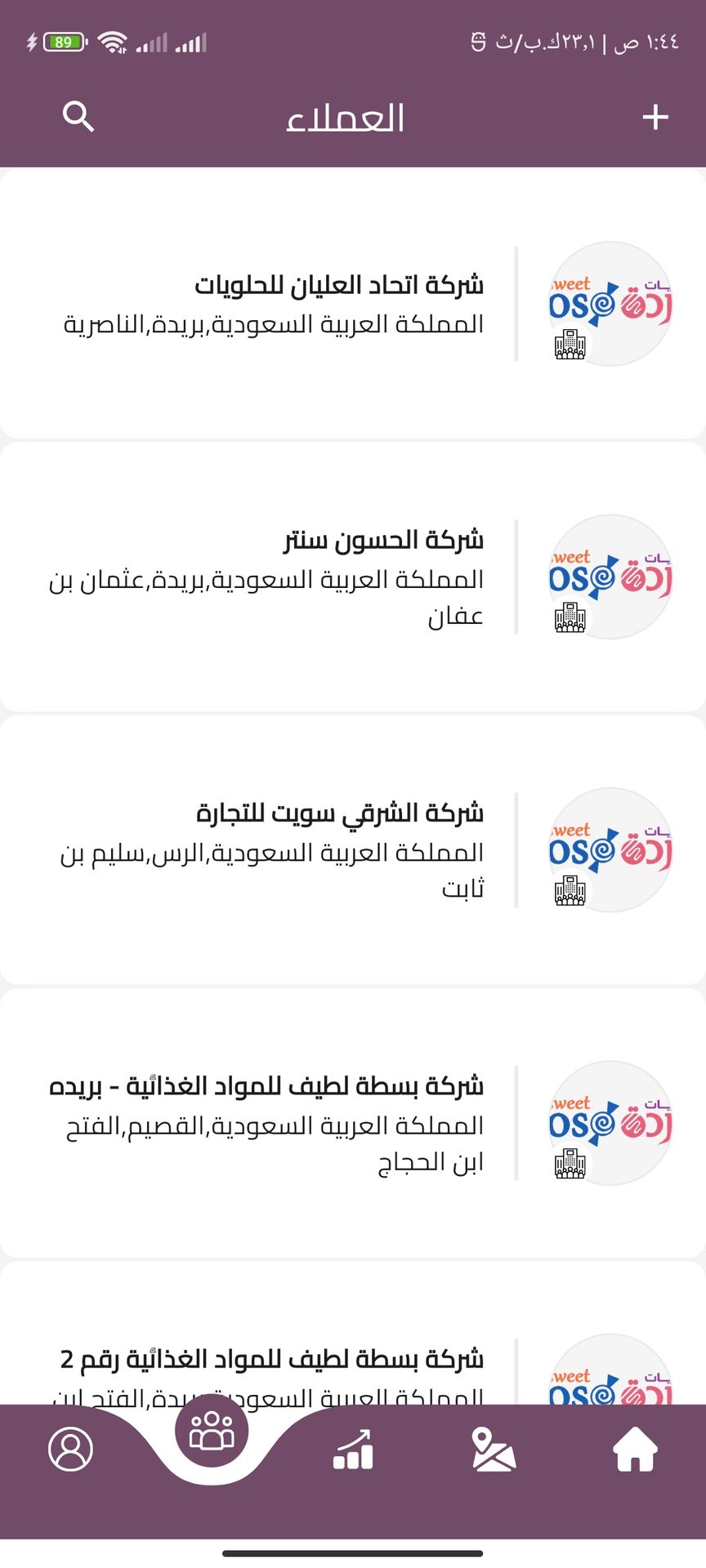The width and height of the screenshot is (706, 1568).
Task: Select the customers group tab
Action: (212, 1432)
